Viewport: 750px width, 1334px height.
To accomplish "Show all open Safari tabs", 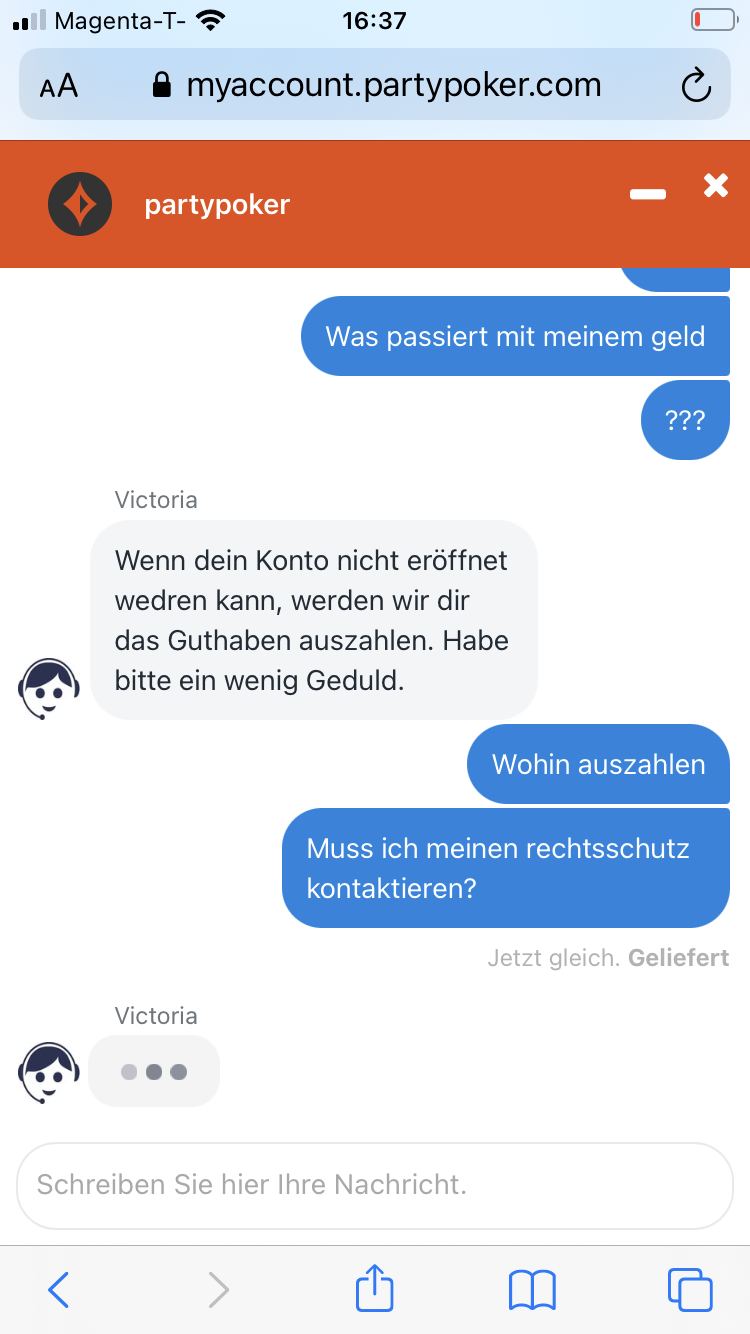I will [x=690, y=1289].
